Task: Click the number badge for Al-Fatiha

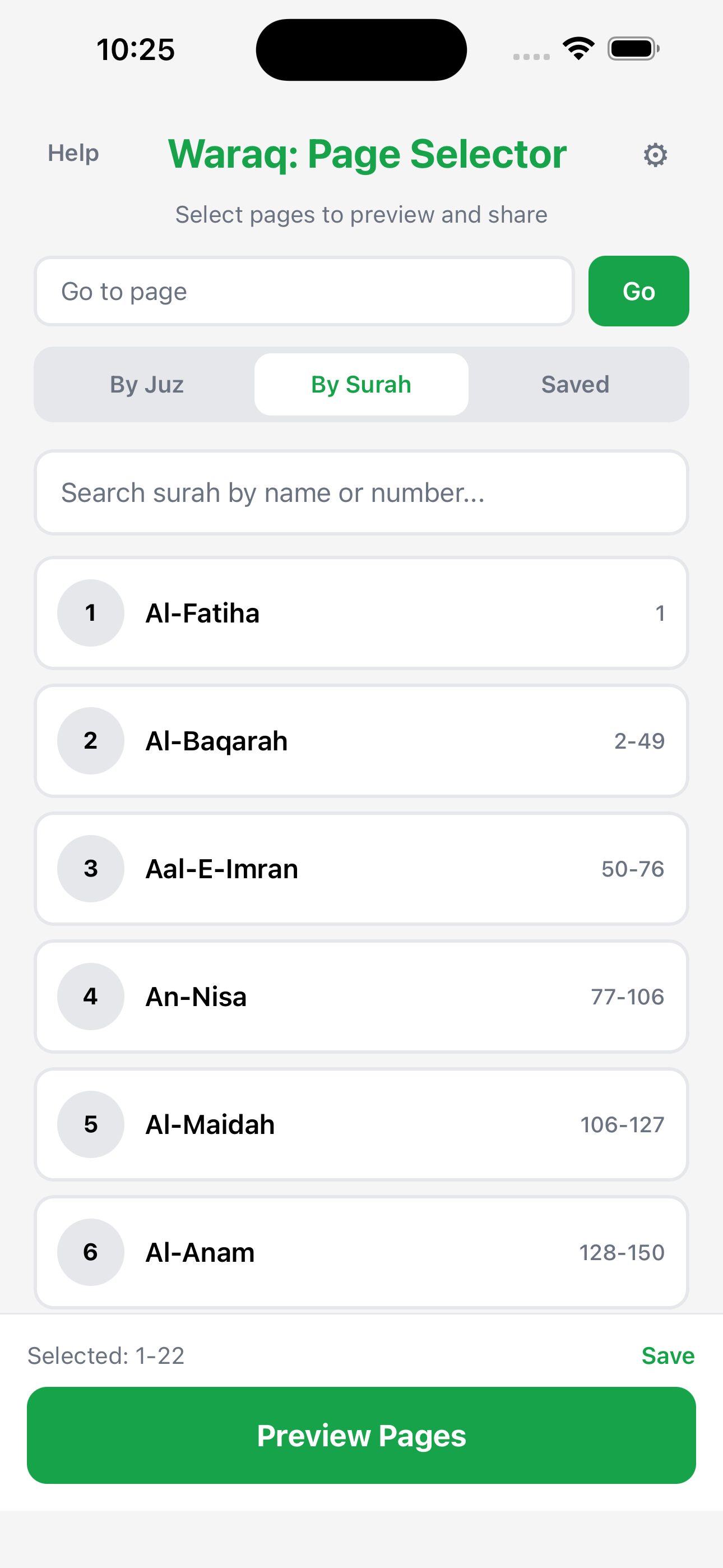Action: tap(90, 613)
